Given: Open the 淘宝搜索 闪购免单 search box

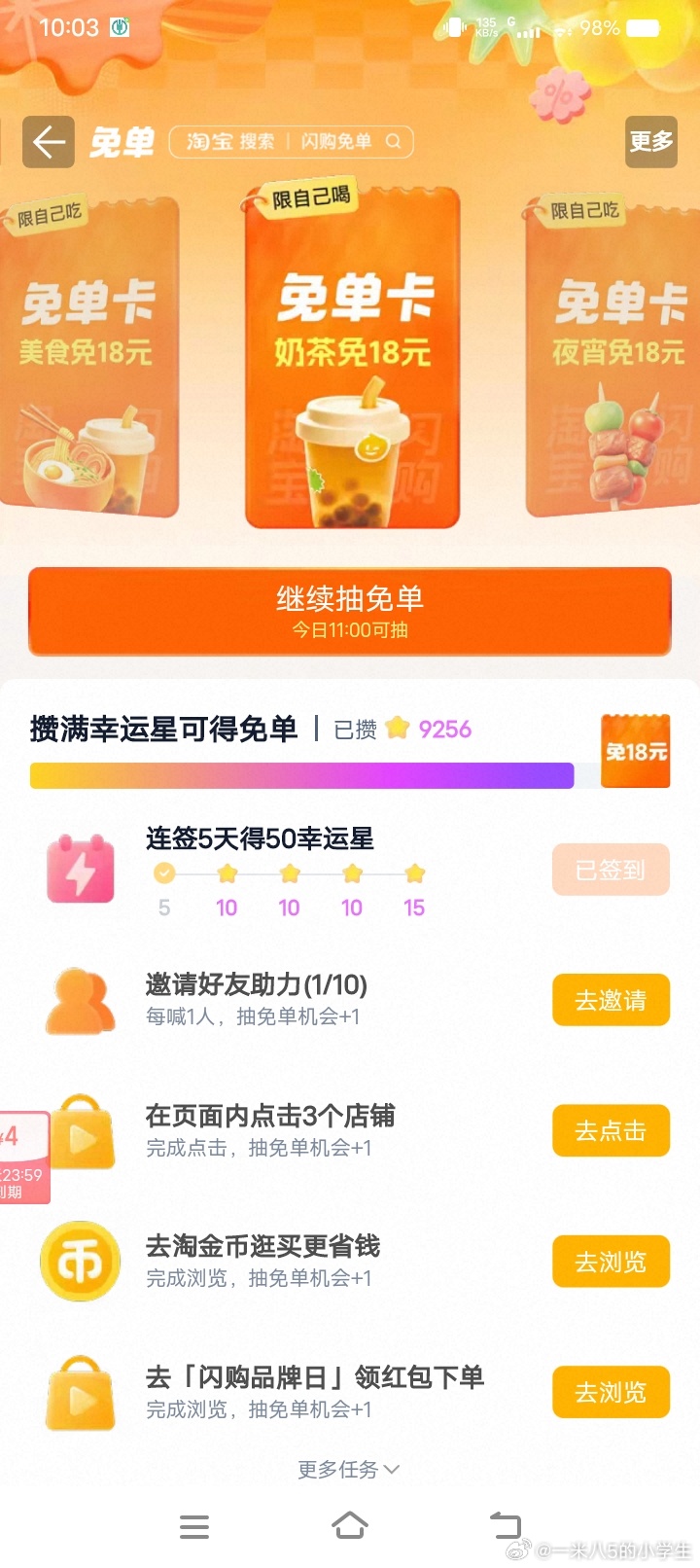Looking at the screenshot, I should click(292, 142).
